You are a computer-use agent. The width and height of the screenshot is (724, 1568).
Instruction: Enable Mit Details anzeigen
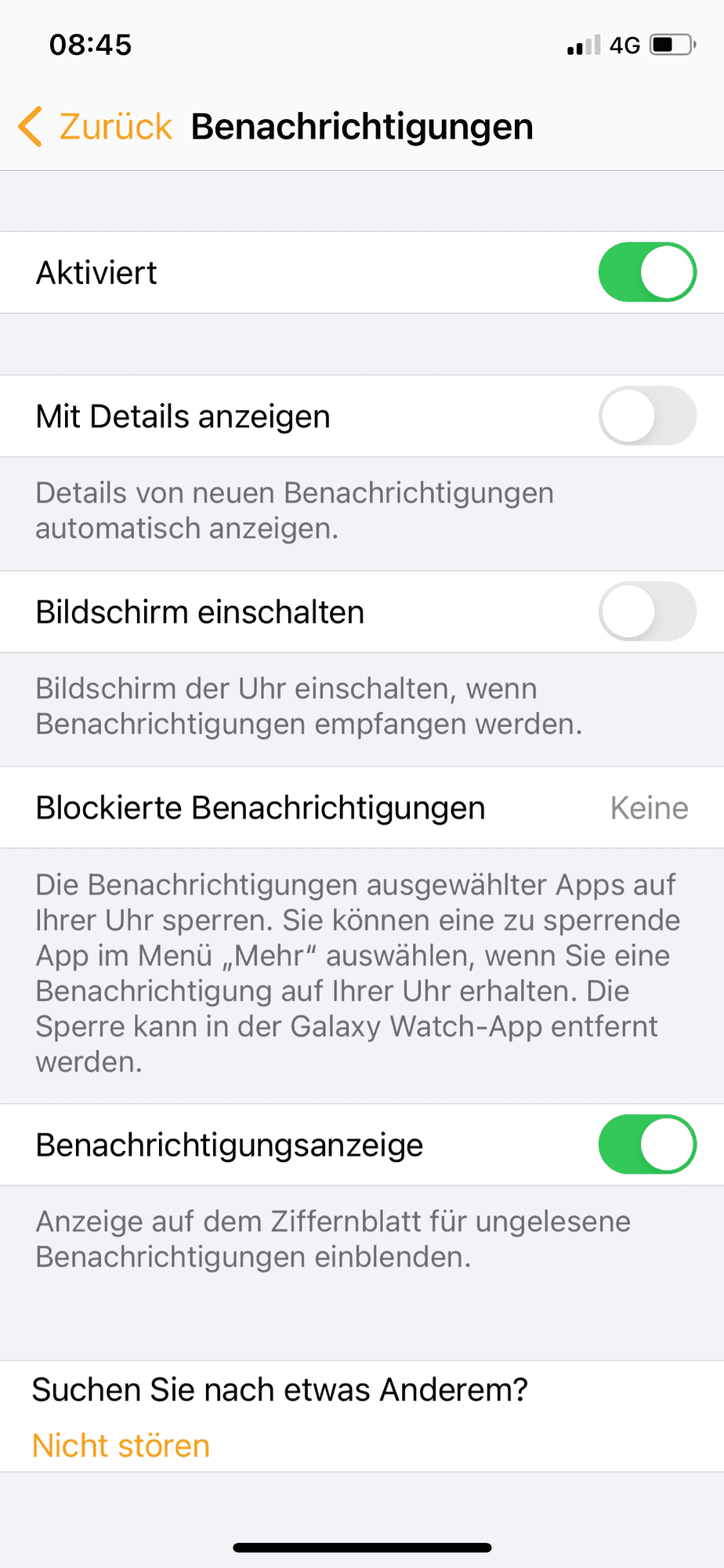pos(647,416)
